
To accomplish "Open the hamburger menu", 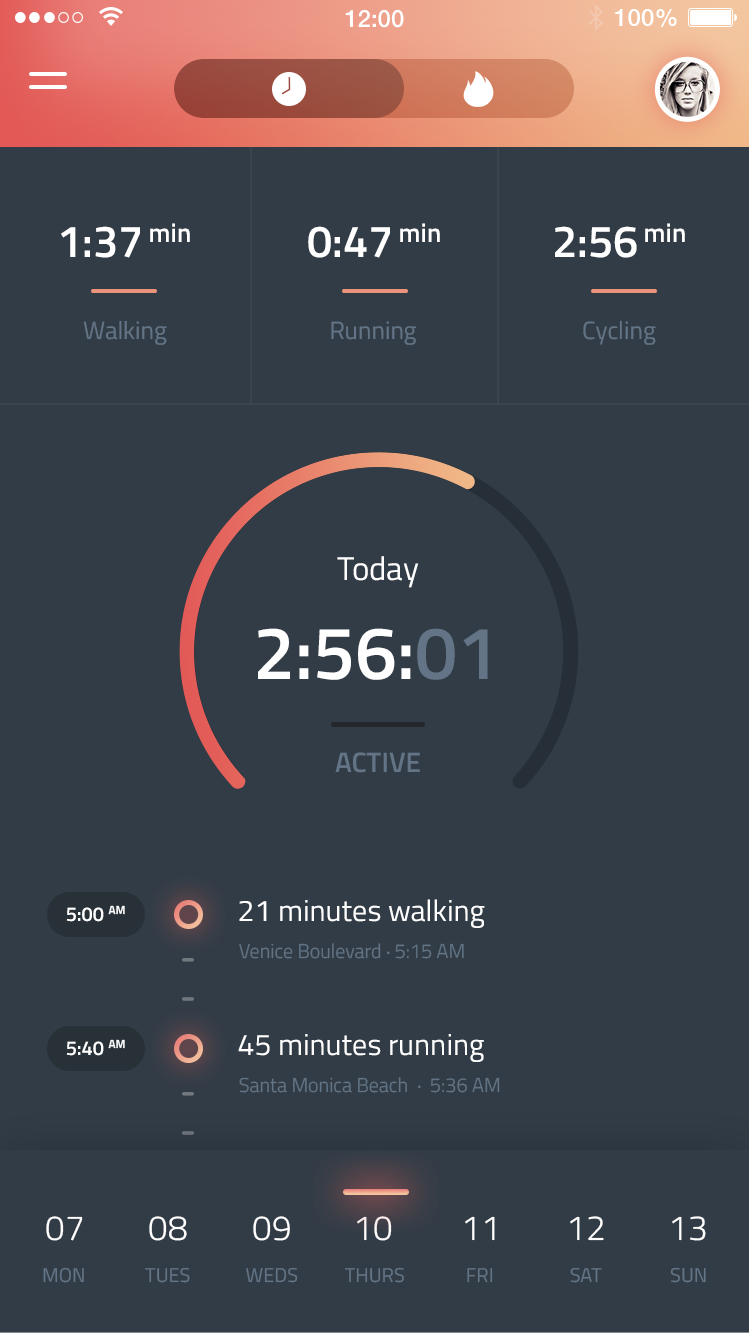I will point(48,81).
